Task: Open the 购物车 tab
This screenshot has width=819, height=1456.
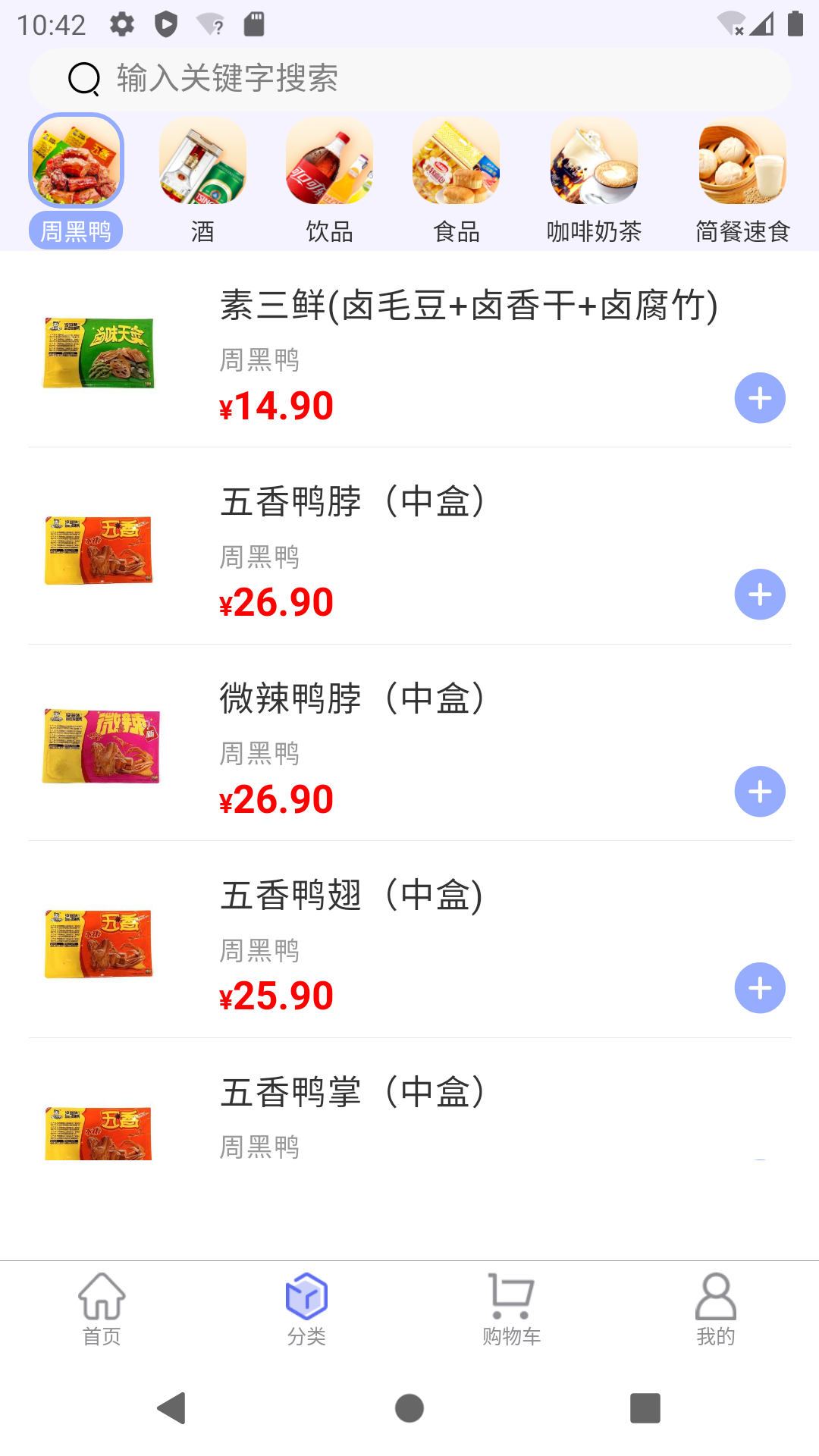Action: click(511, 1309)
